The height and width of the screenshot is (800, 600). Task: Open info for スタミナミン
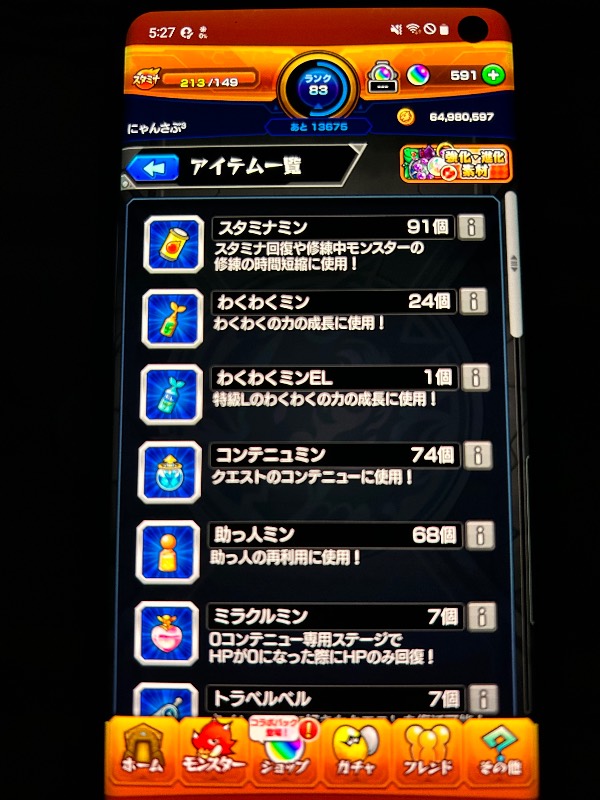470,227
